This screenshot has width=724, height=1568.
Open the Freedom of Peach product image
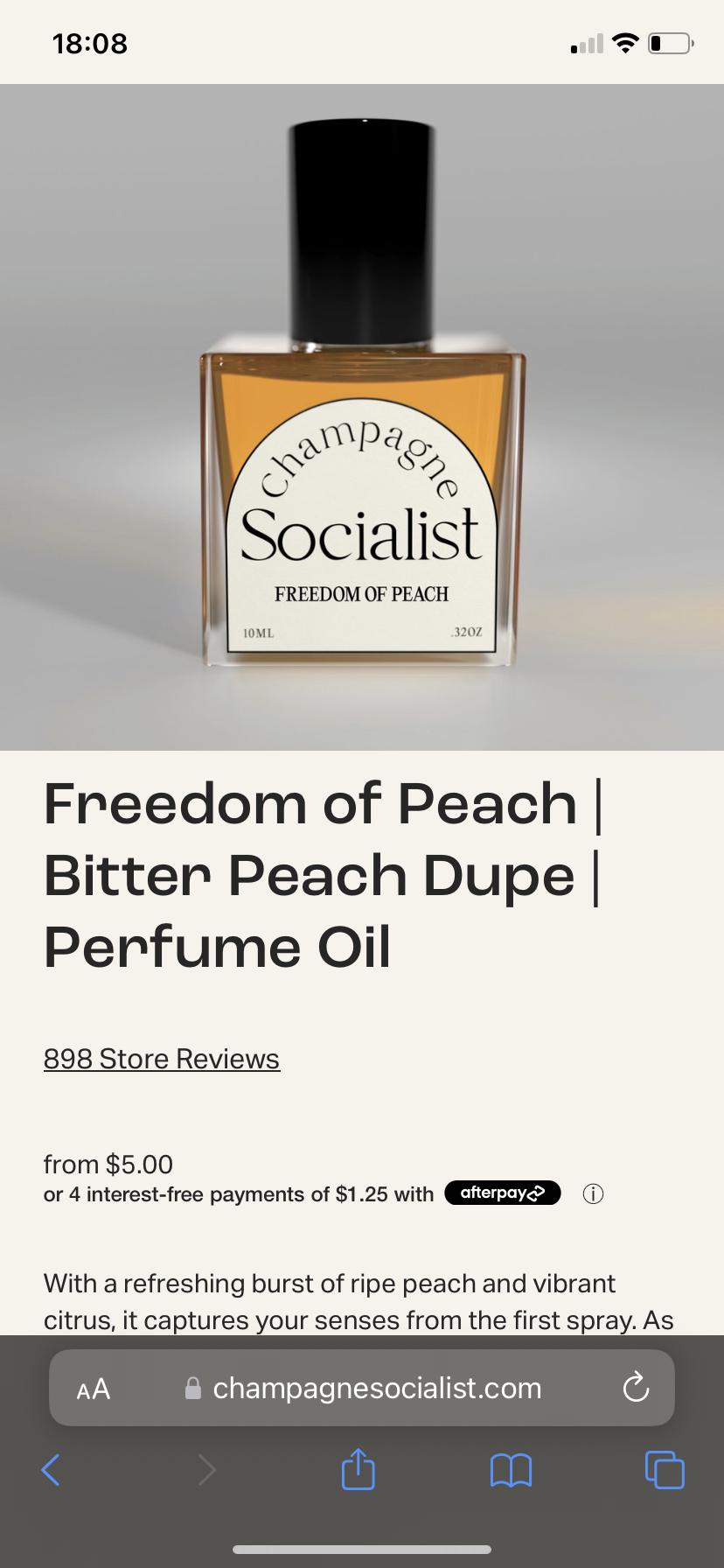pos(362,417)
